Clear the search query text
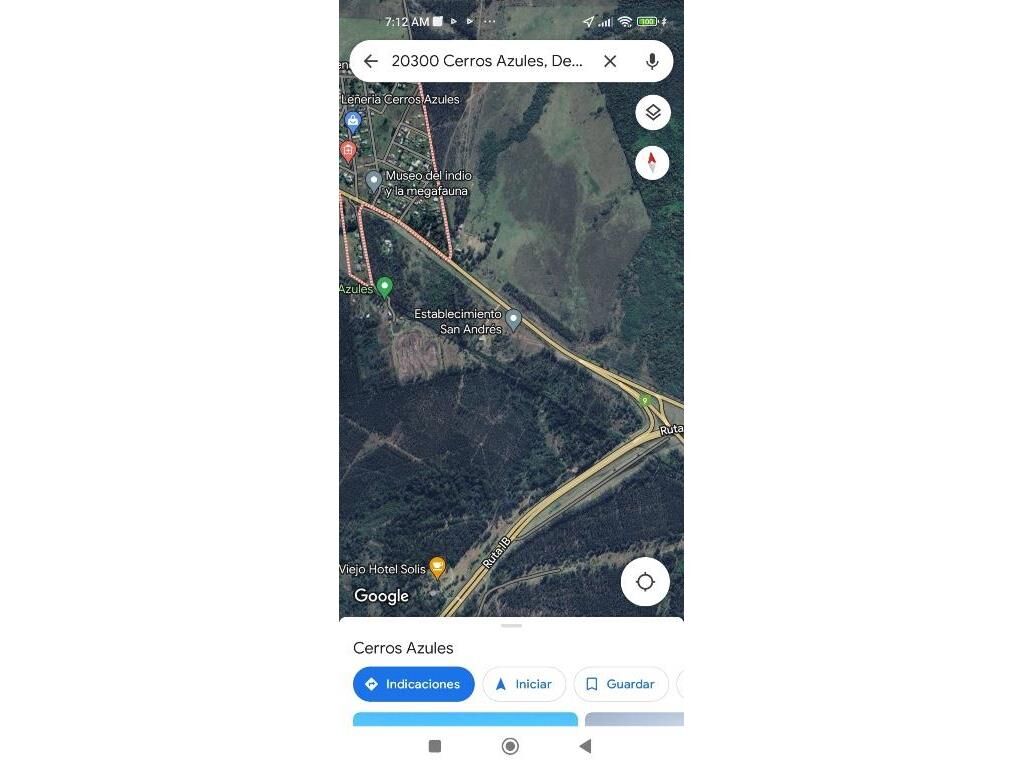Screen dimensions: 1024x768 tap(610, 61)
